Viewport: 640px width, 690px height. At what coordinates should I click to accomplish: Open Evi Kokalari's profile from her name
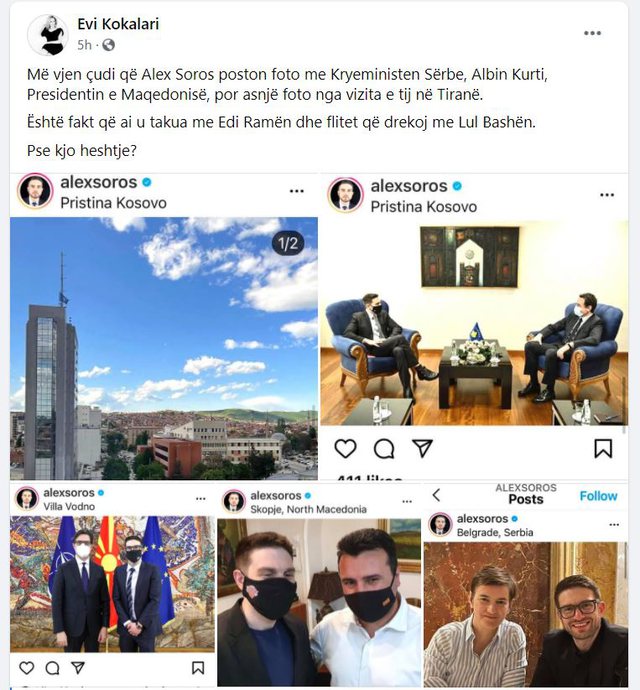[118, 24]
